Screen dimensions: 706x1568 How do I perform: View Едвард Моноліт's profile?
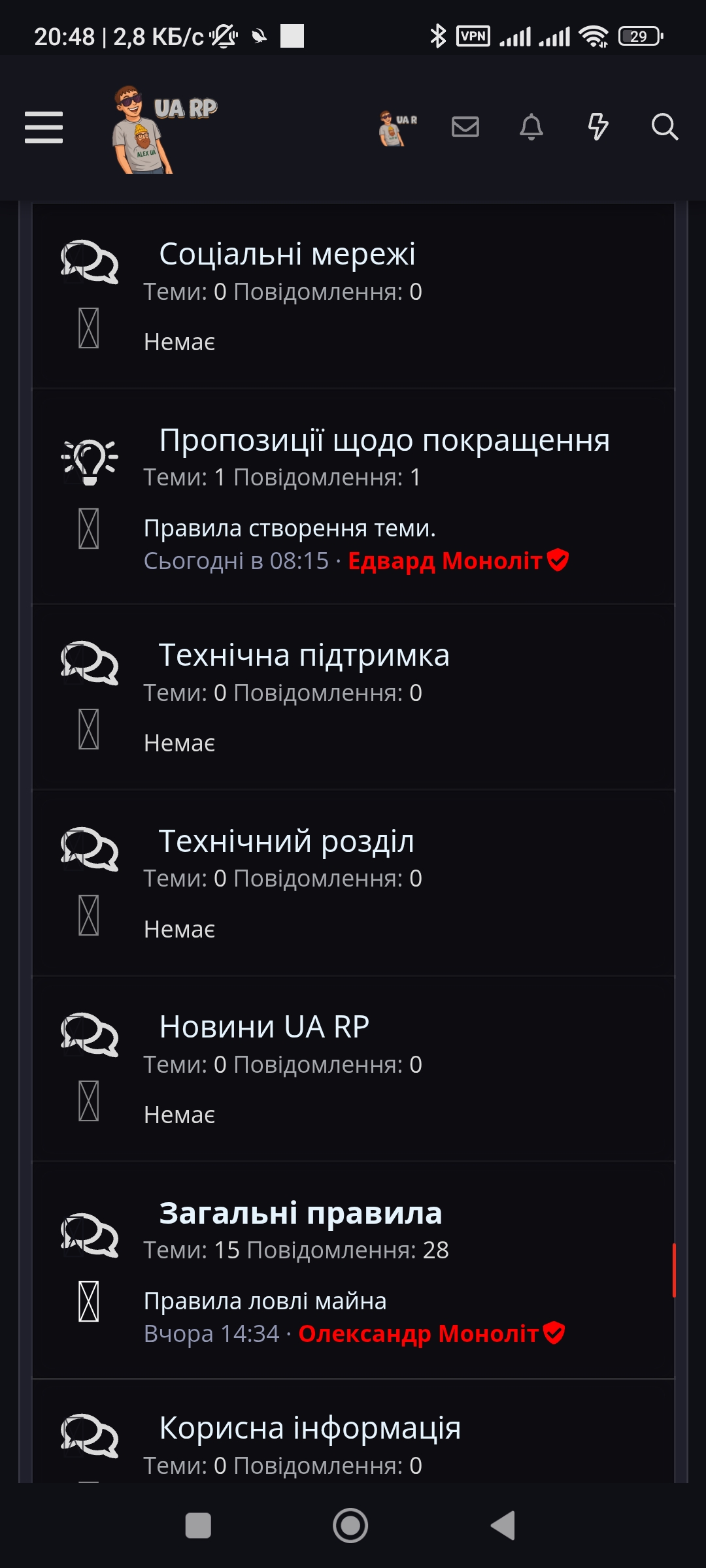click(x=445, y=561)
